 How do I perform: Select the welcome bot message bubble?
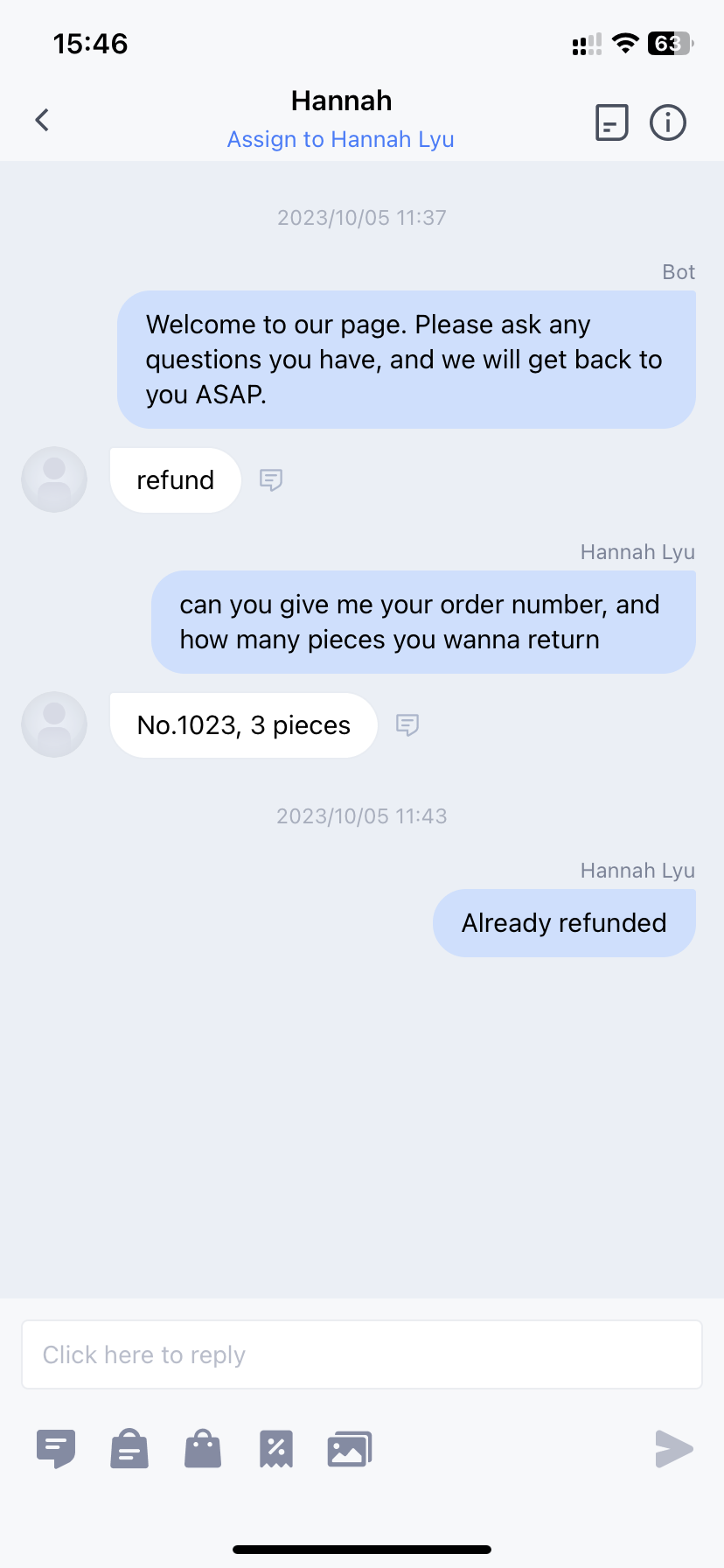click(405, 359)
